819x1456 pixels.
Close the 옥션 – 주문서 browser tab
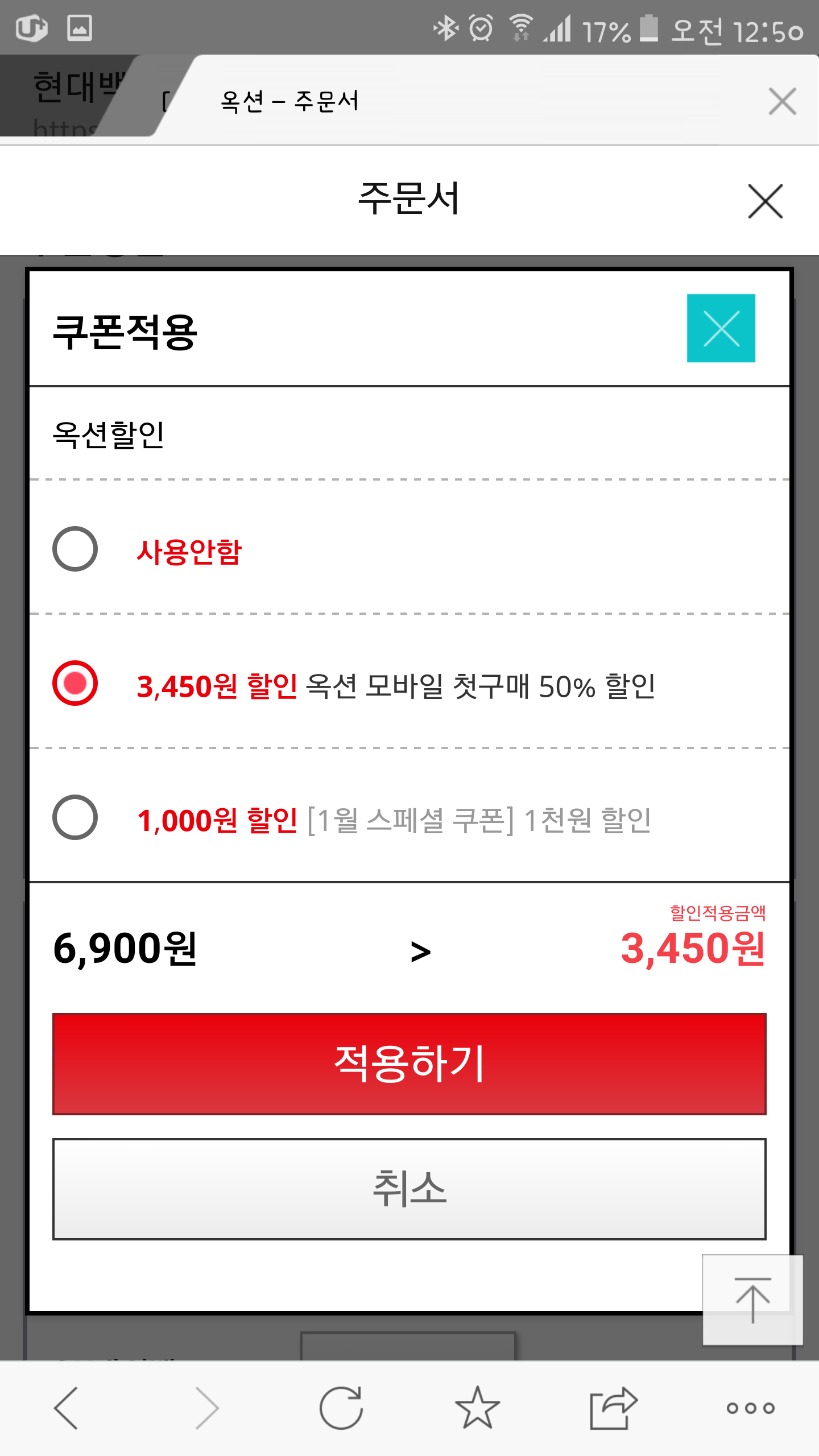[x=782, y=102]
